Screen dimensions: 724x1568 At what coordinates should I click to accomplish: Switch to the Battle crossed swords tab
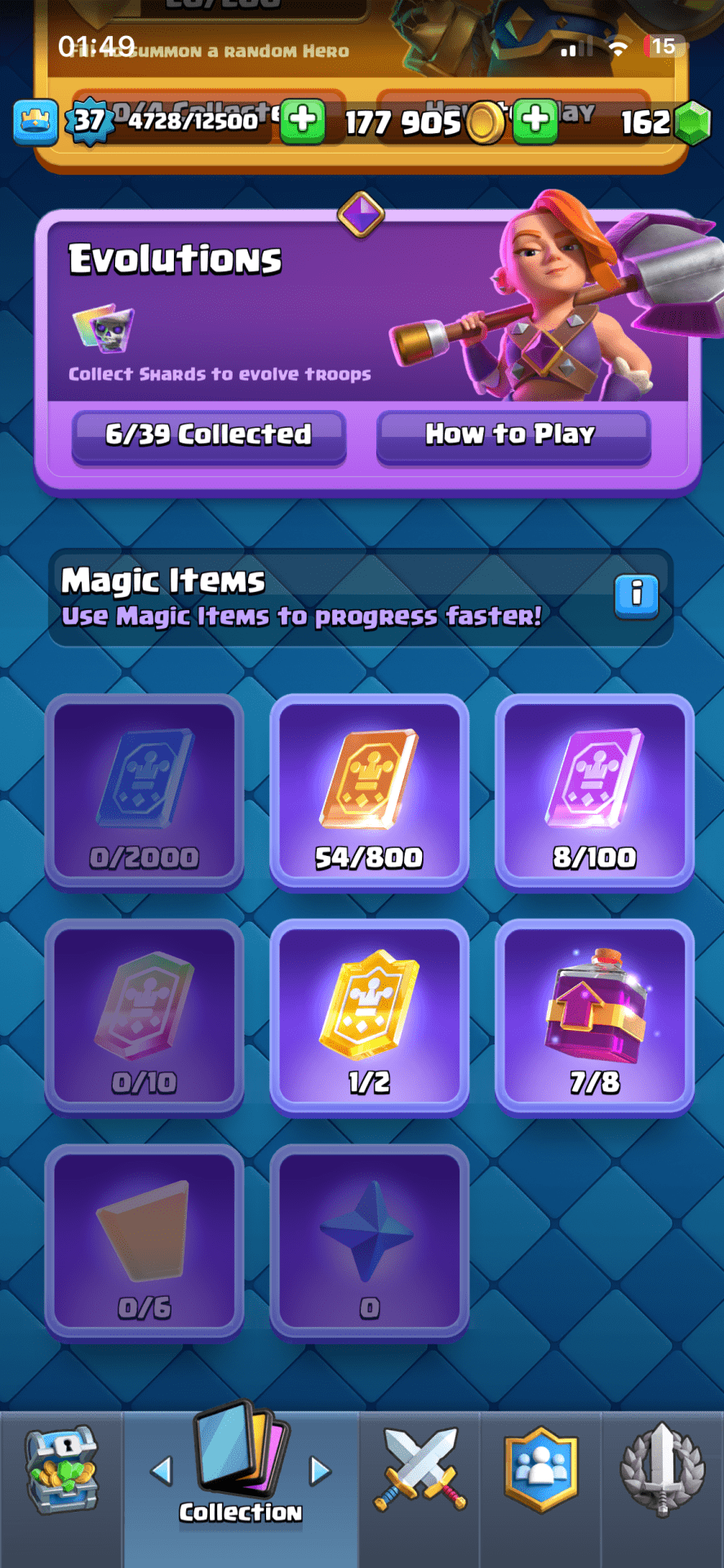pos(420,1472)
